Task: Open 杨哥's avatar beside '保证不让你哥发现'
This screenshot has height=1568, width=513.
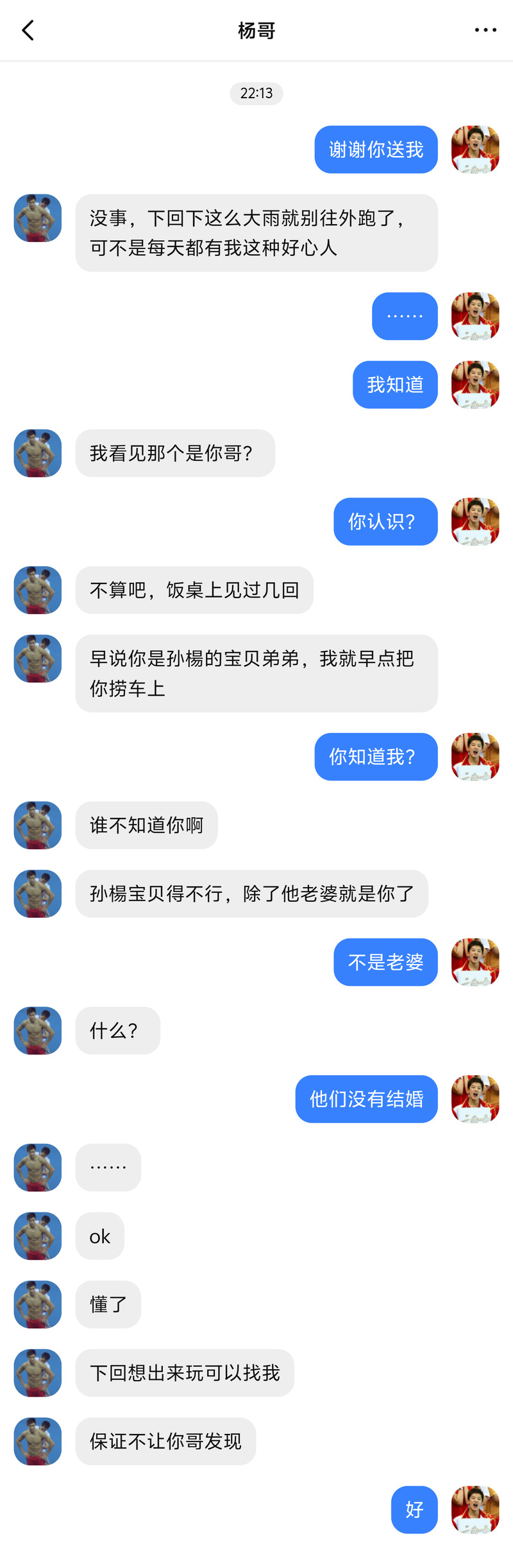Action: click(38, 1441)
